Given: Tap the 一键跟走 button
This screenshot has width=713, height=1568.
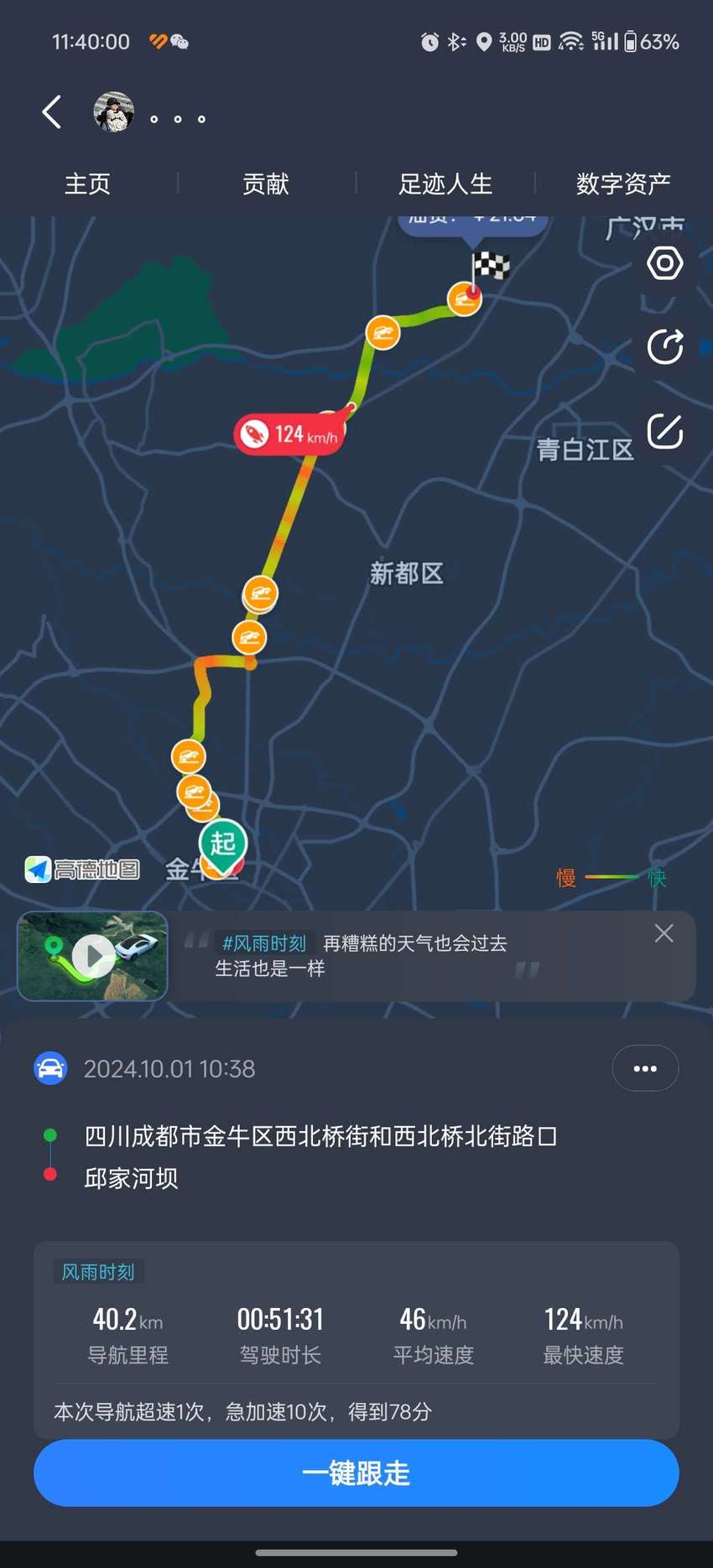Looking at the screenshot, I should (x=356, y=1473).
